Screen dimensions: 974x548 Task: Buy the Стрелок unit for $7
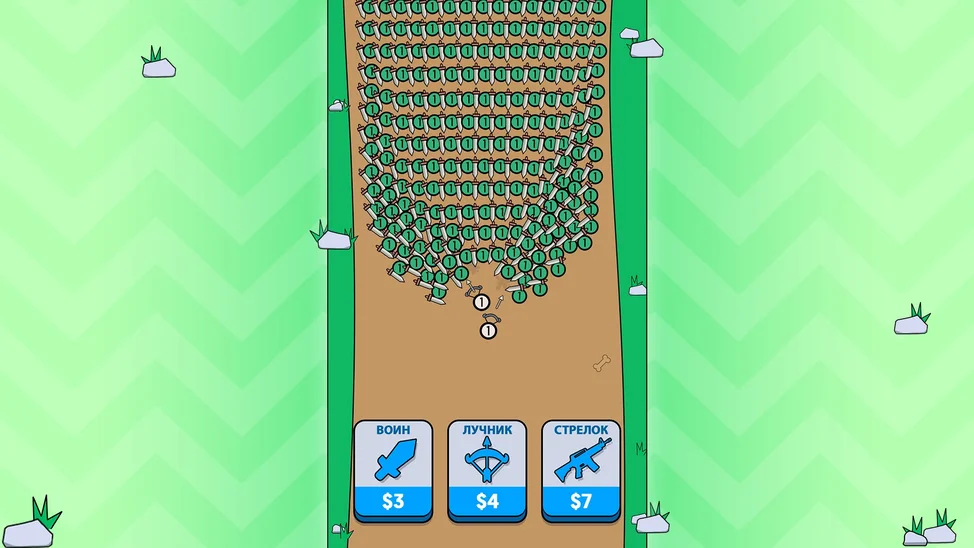coord(581,470)
